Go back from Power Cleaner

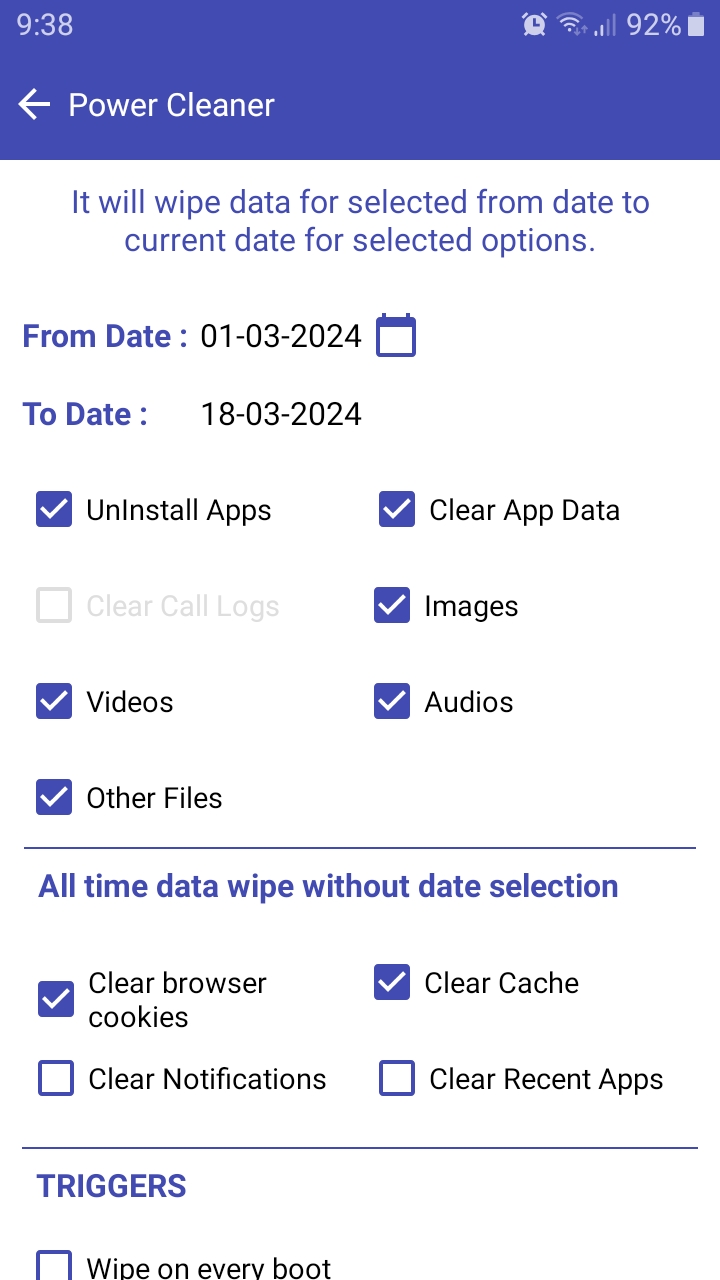[34, 105]
